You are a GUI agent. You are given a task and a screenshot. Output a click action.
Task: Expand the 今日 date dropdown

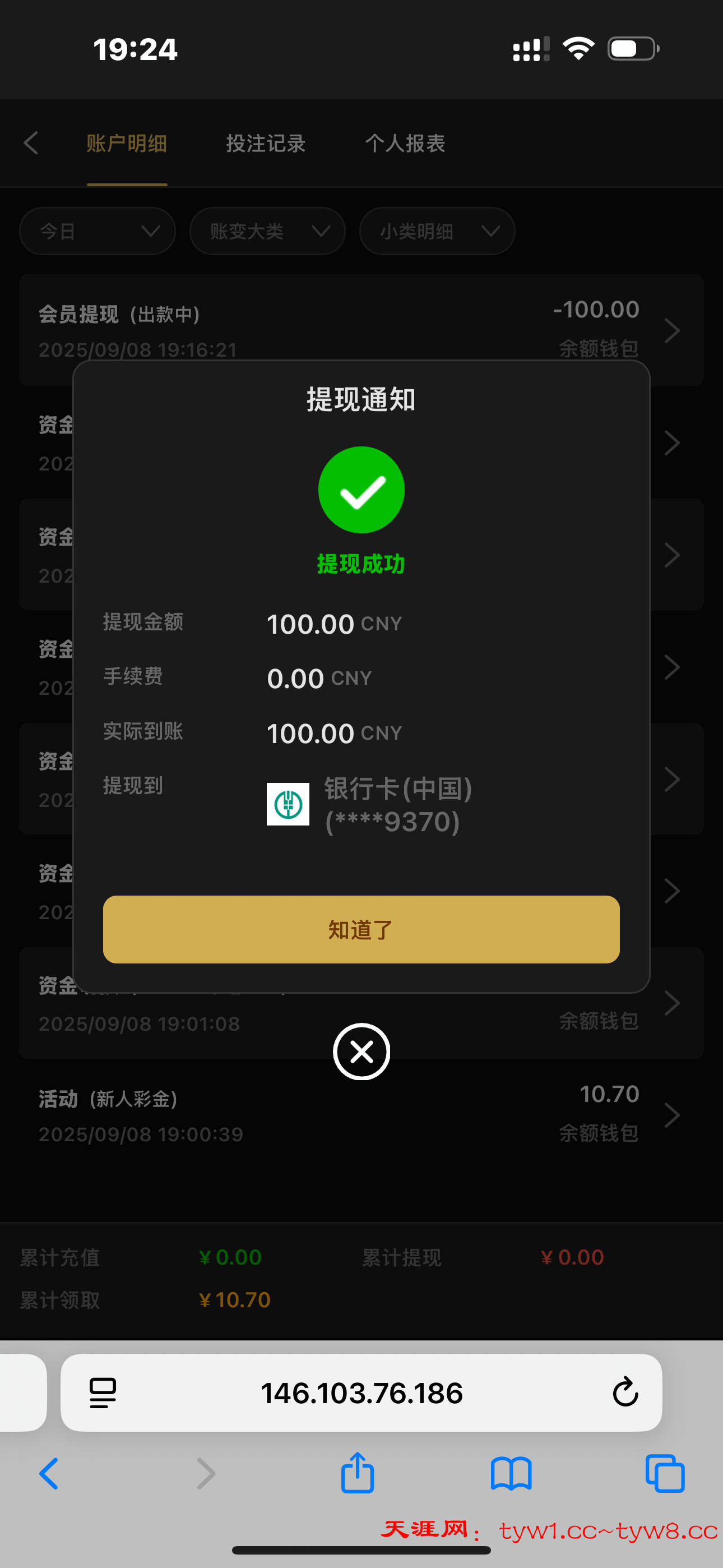(x=98, y=231)
